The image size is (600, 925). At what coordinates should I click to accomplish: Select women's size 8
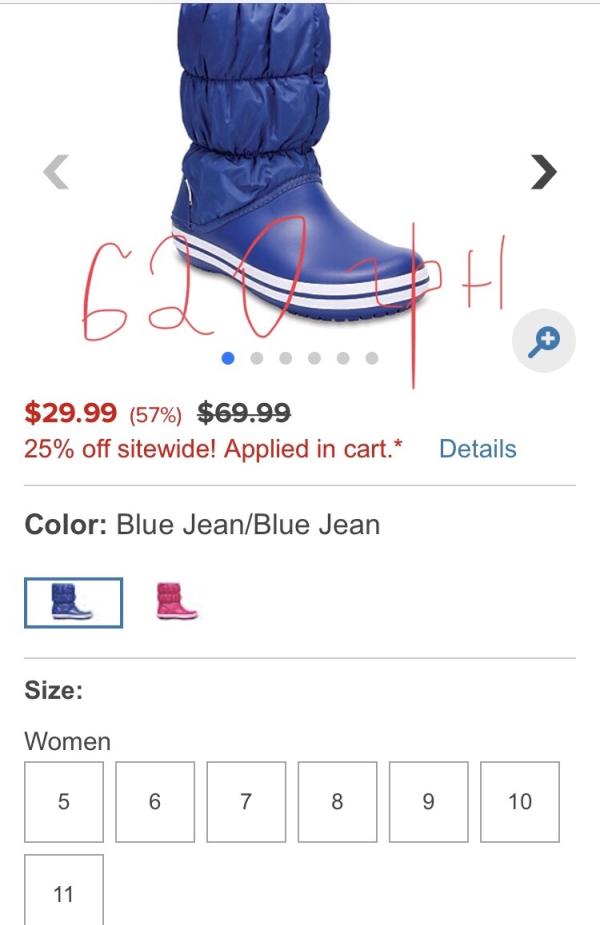[x=337, y=802]
